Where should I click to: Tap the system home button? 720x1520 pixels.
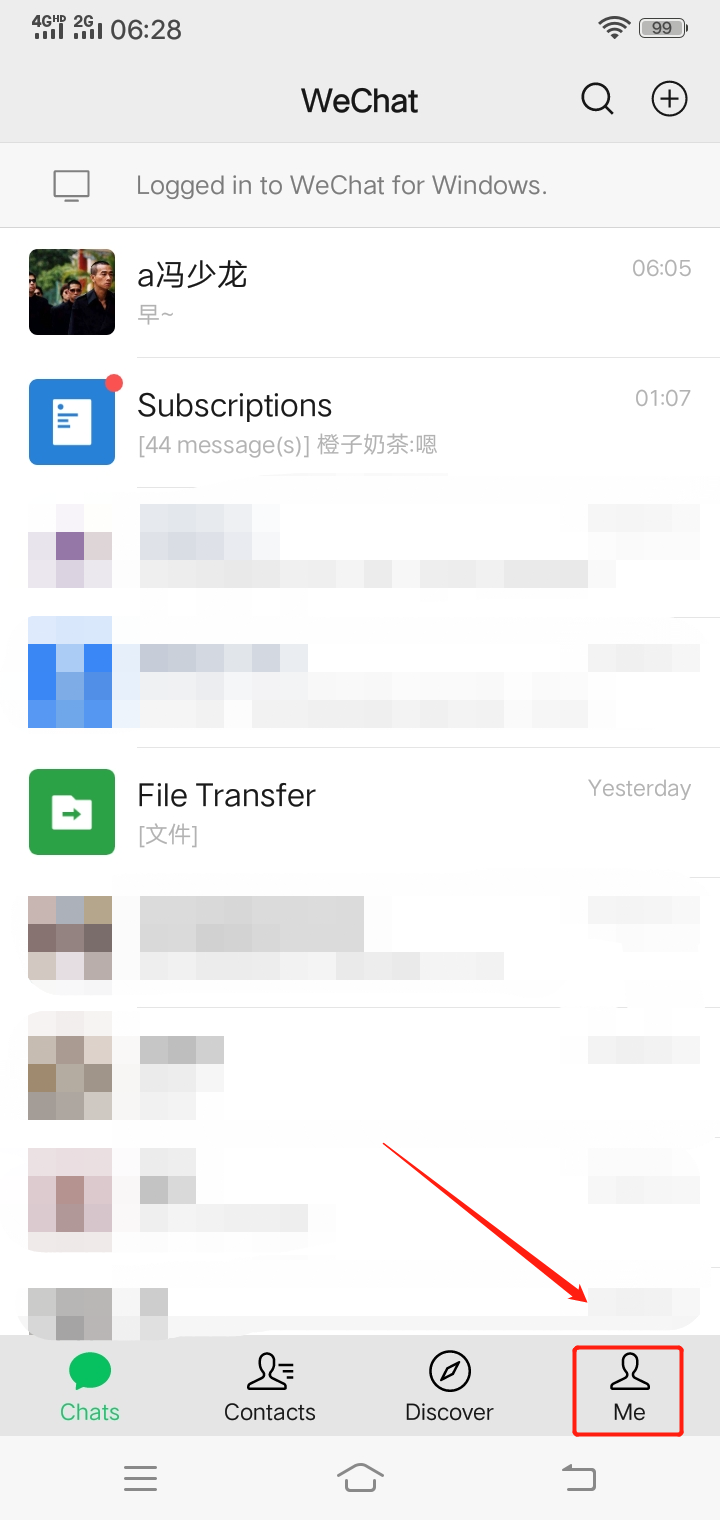click(360, 1477)
